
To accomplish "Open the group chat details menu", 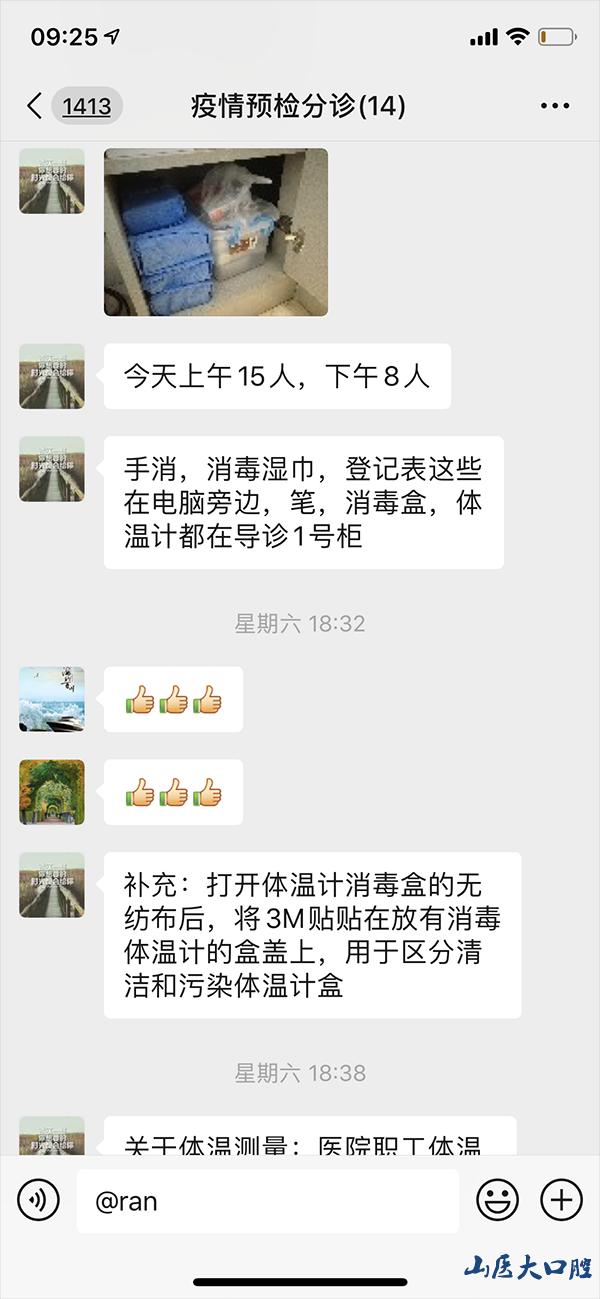I will 554,106.
